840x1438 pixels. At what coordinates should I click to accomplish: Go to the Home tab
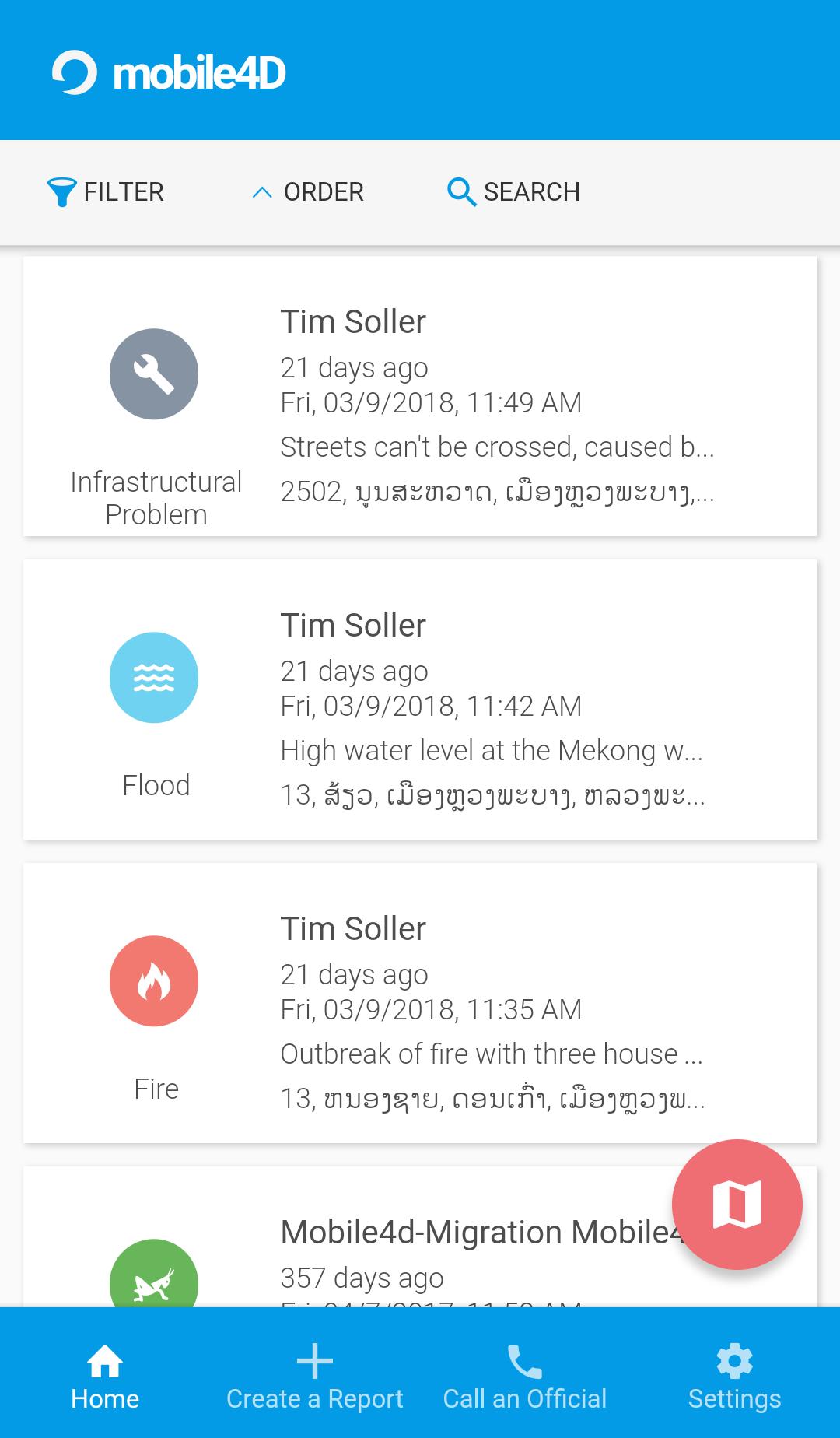tap(105, 1377)
